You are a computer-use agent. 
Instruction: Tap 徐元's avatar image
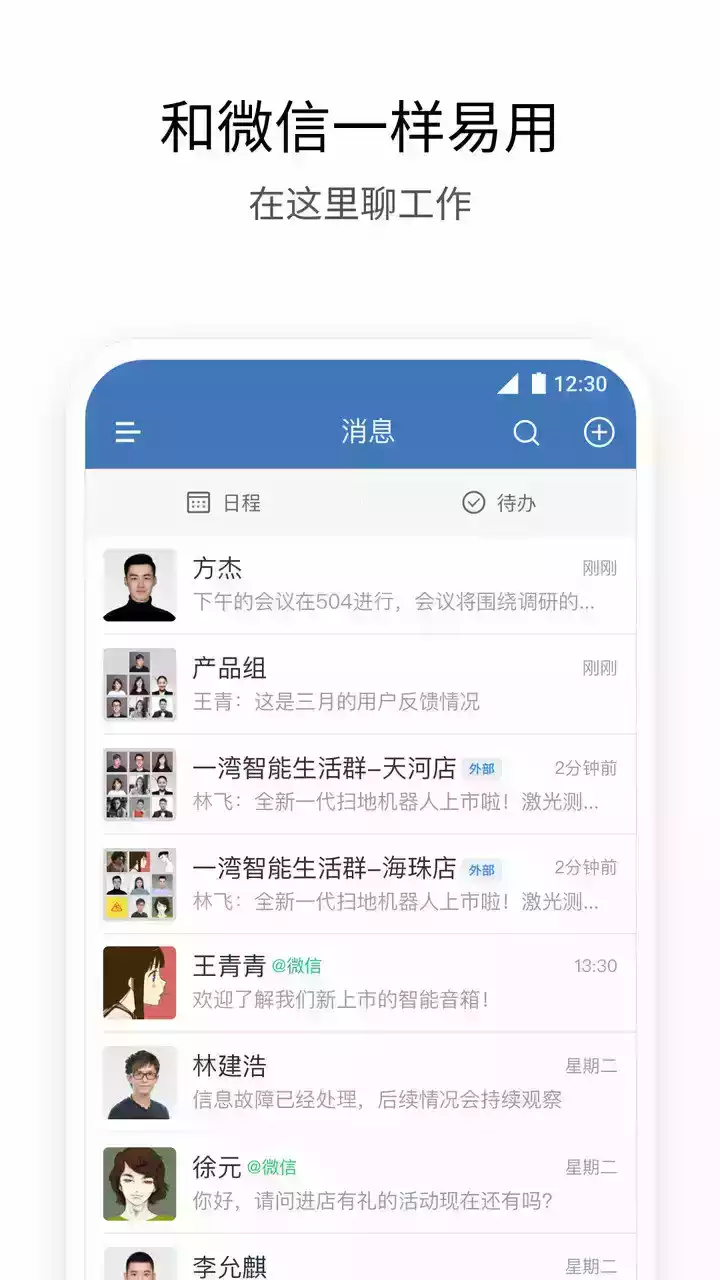tap(140, 1184)
